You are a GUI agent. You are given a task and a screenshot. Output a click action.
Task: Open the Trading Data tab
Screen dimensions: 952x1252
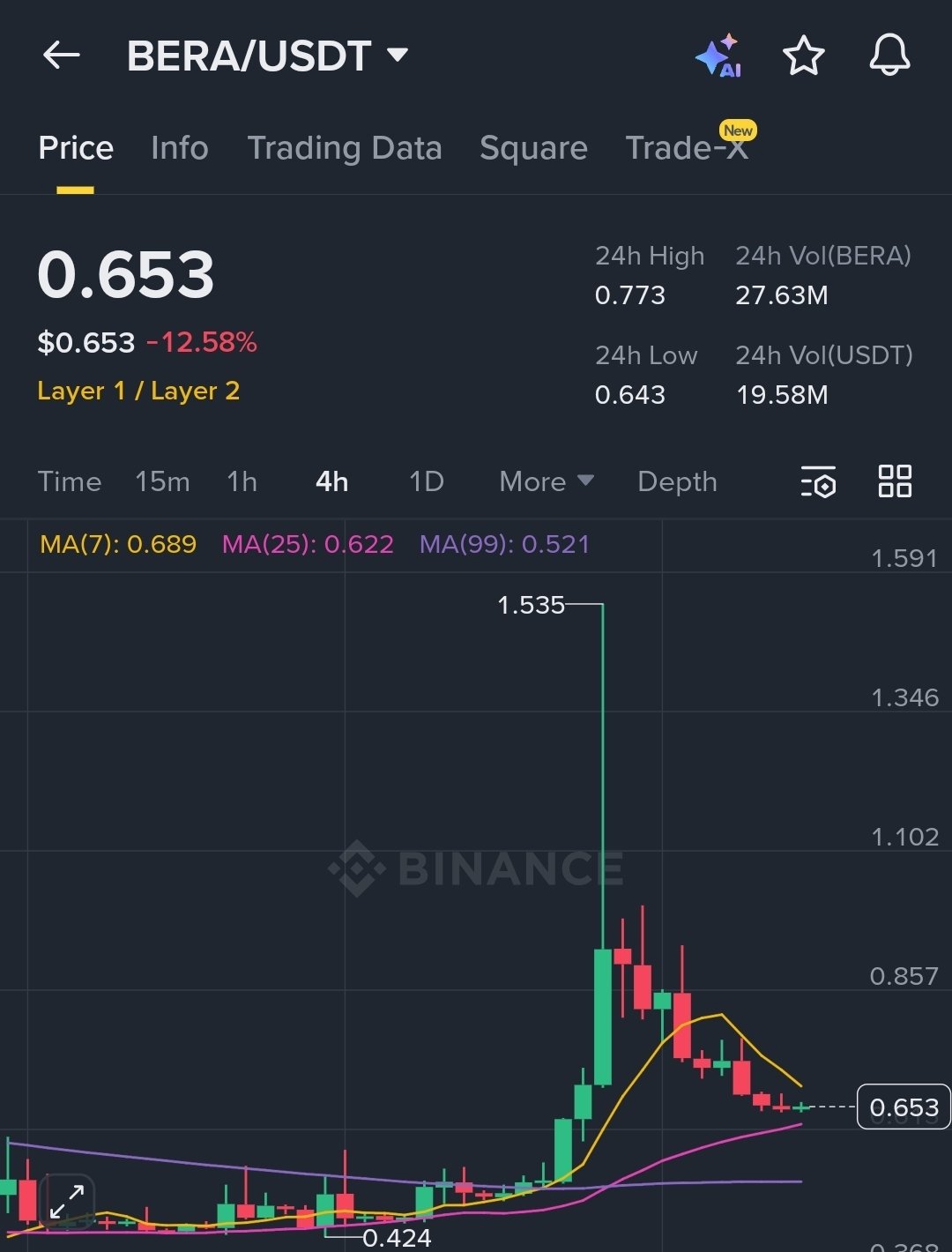coord(345,148)
